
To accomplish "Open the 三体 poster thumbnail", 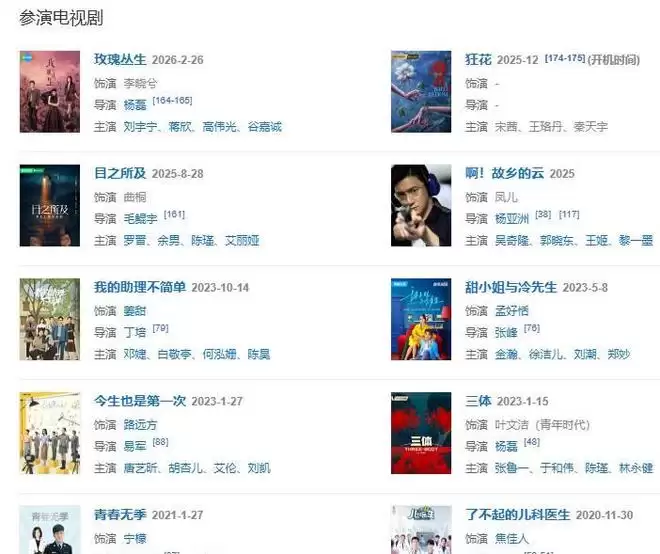I will [x=420, y=433].
